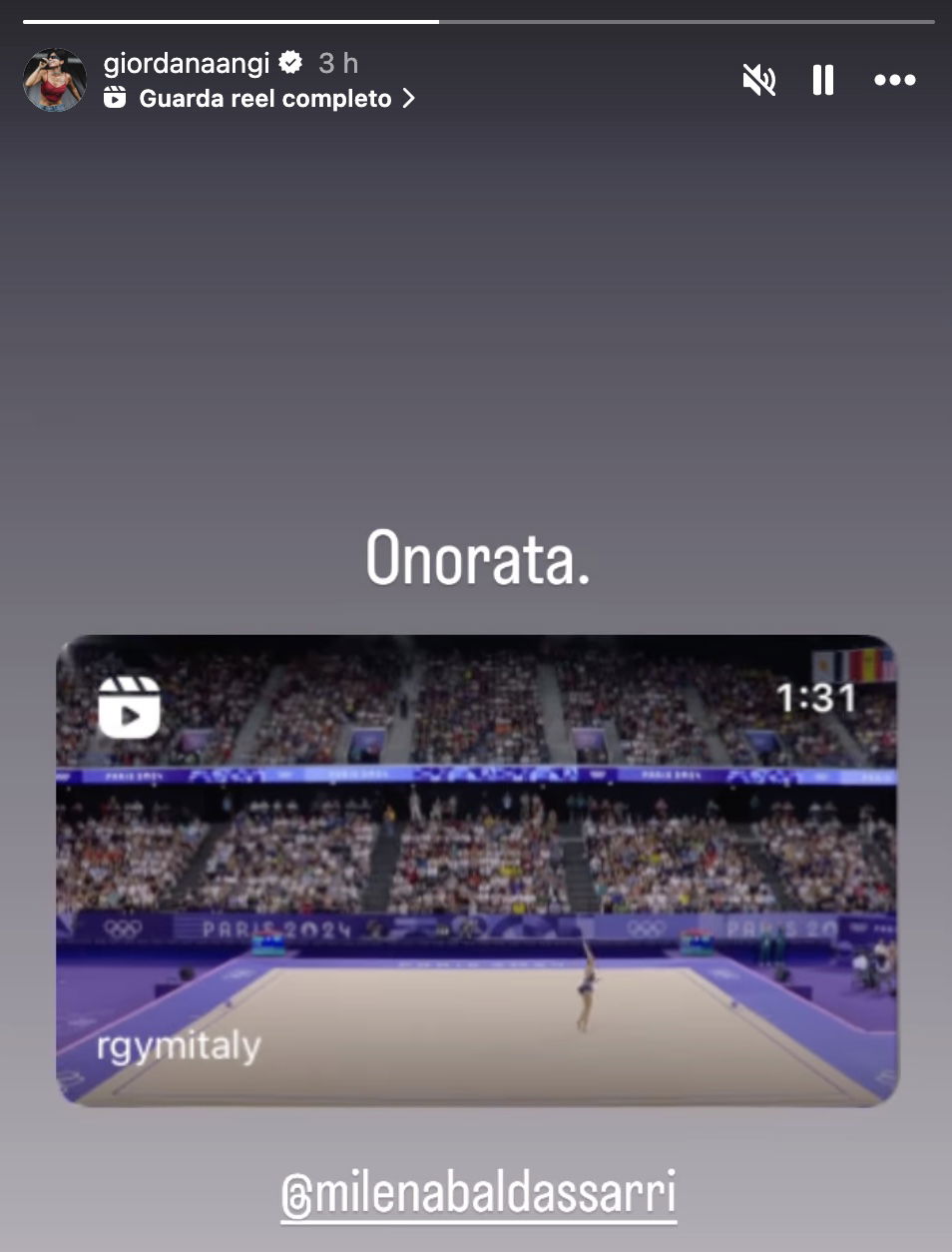Tap Guarda reel completo
The image size is (952, 1252).
(x=264, y=99)
